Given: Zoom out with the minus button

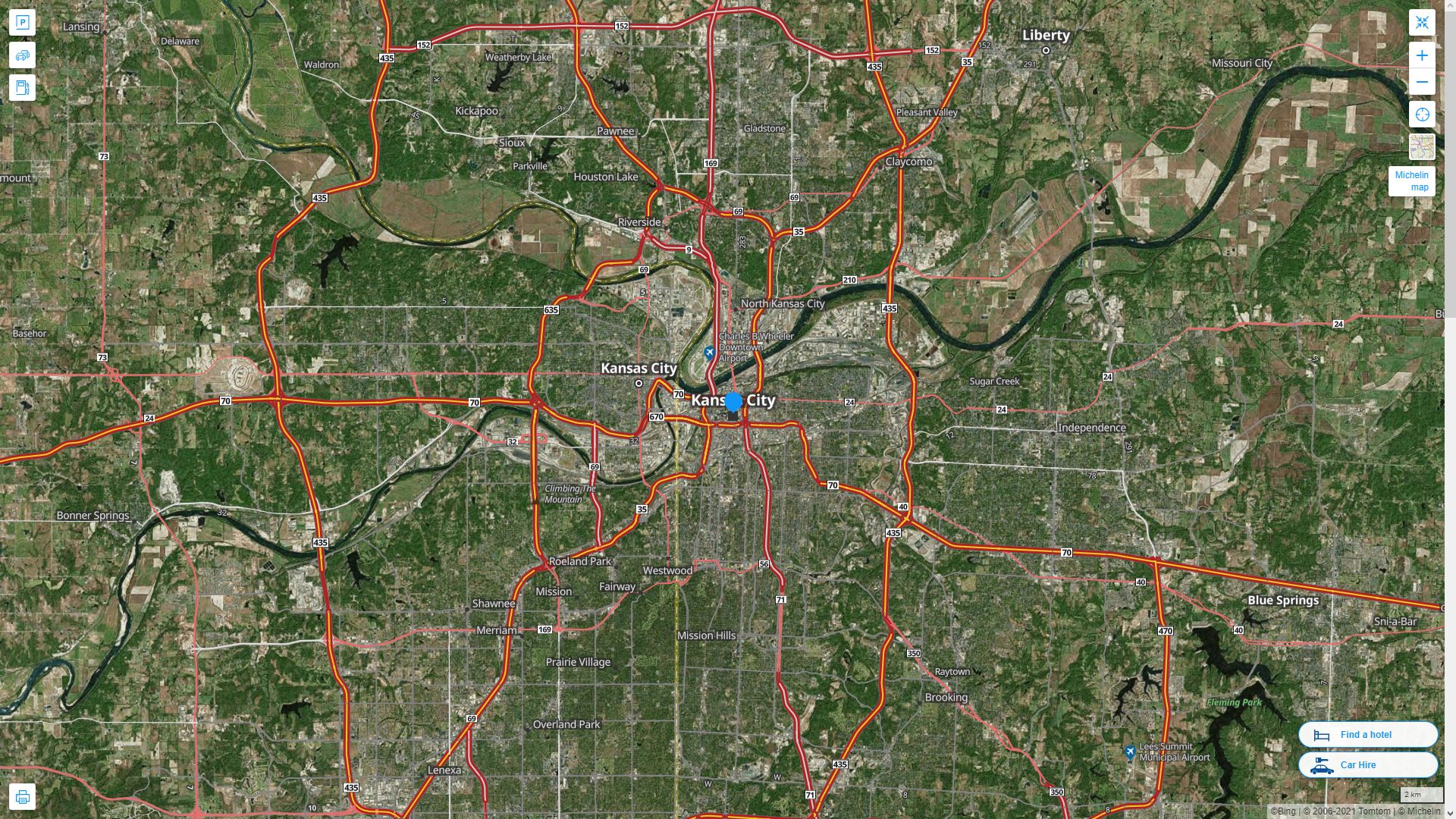Looking at the screenshot, I should click(x=1422, y=82).
